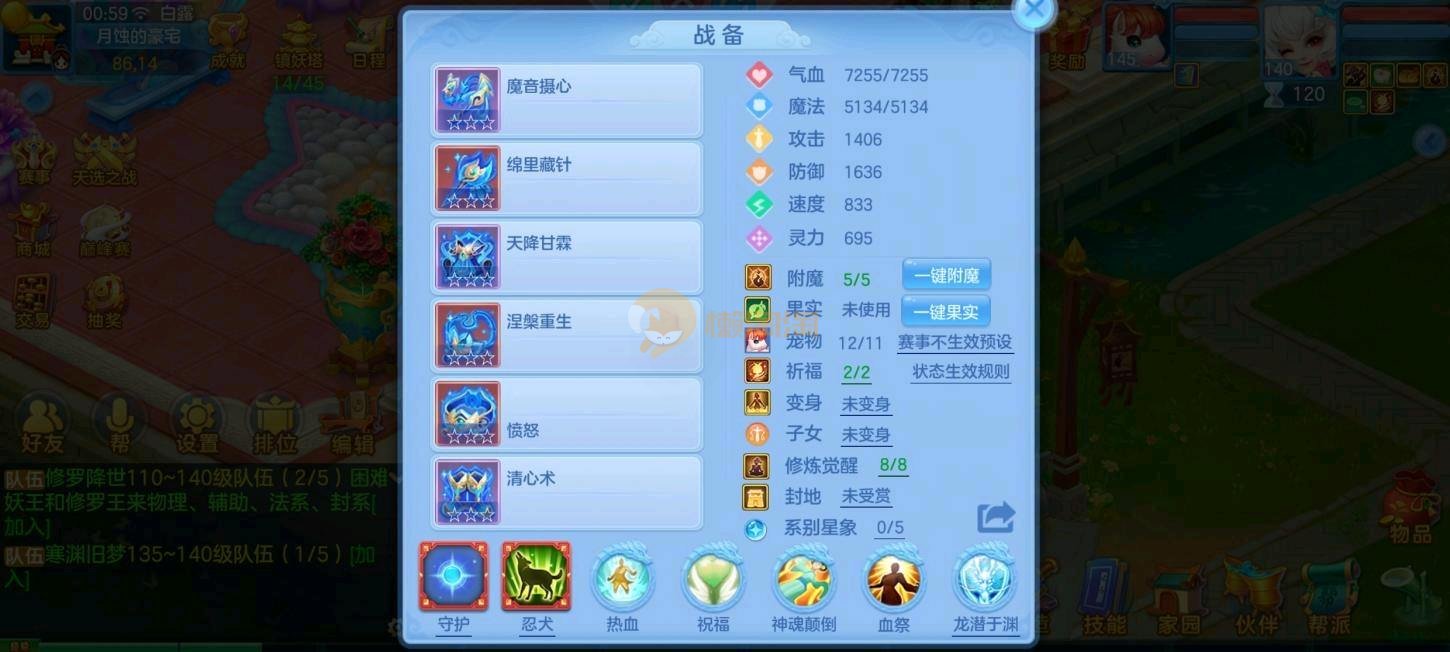Screen dimensions: 1450x652
Task: Open the 状态生效规则 link
Action: pyautogui.click(x=960, y=372)
